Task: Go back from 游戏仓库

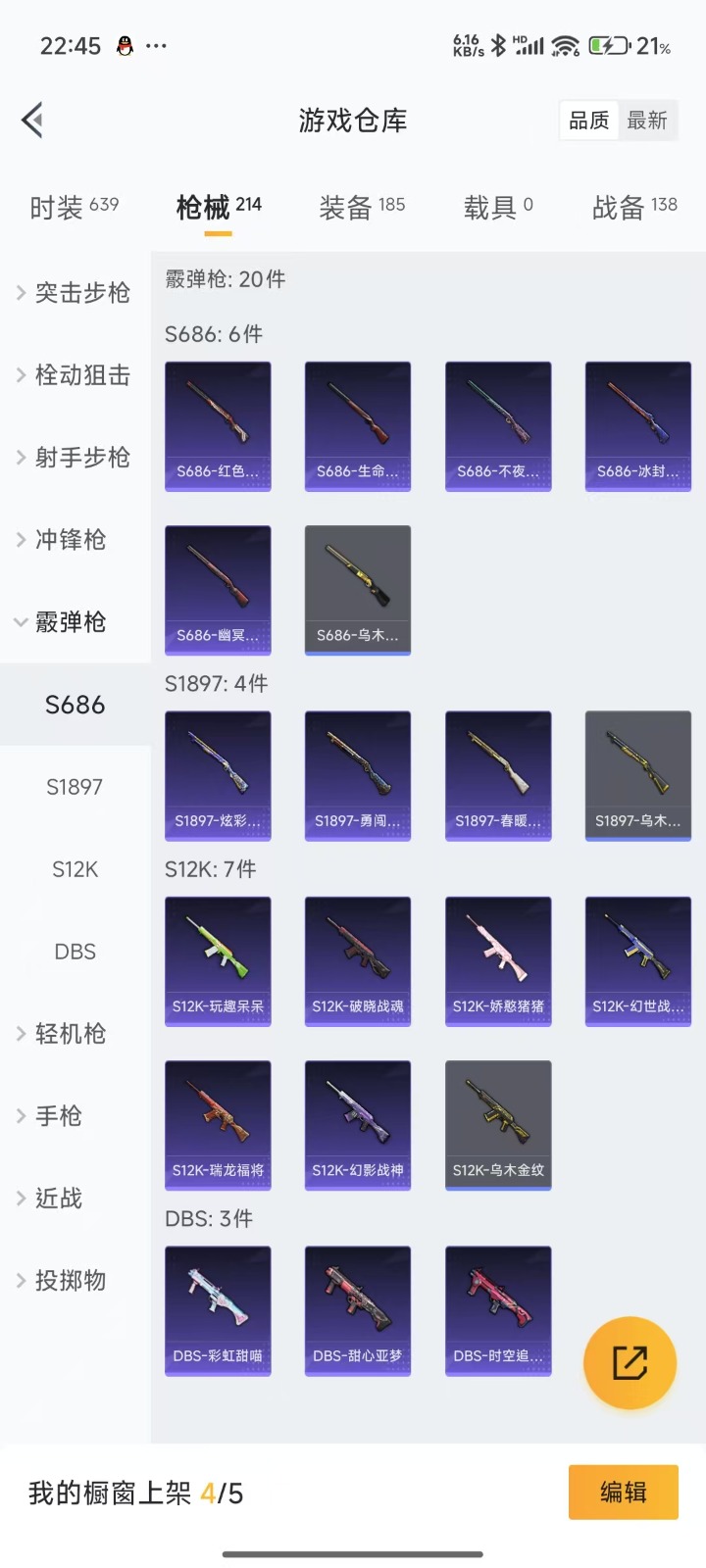Action: tap(32, 121)
